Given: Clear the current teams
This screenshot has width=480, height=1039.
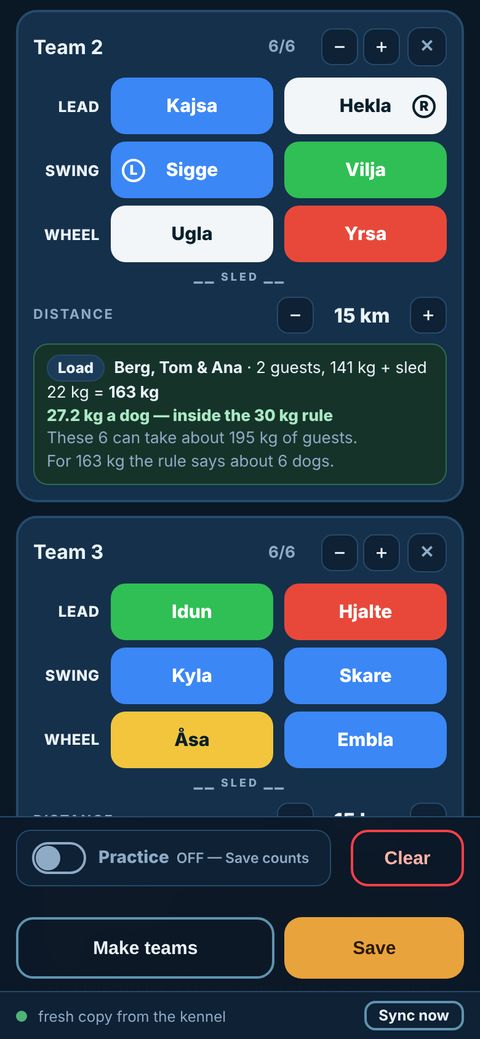Looking at the screenshot, I should 407,858.
